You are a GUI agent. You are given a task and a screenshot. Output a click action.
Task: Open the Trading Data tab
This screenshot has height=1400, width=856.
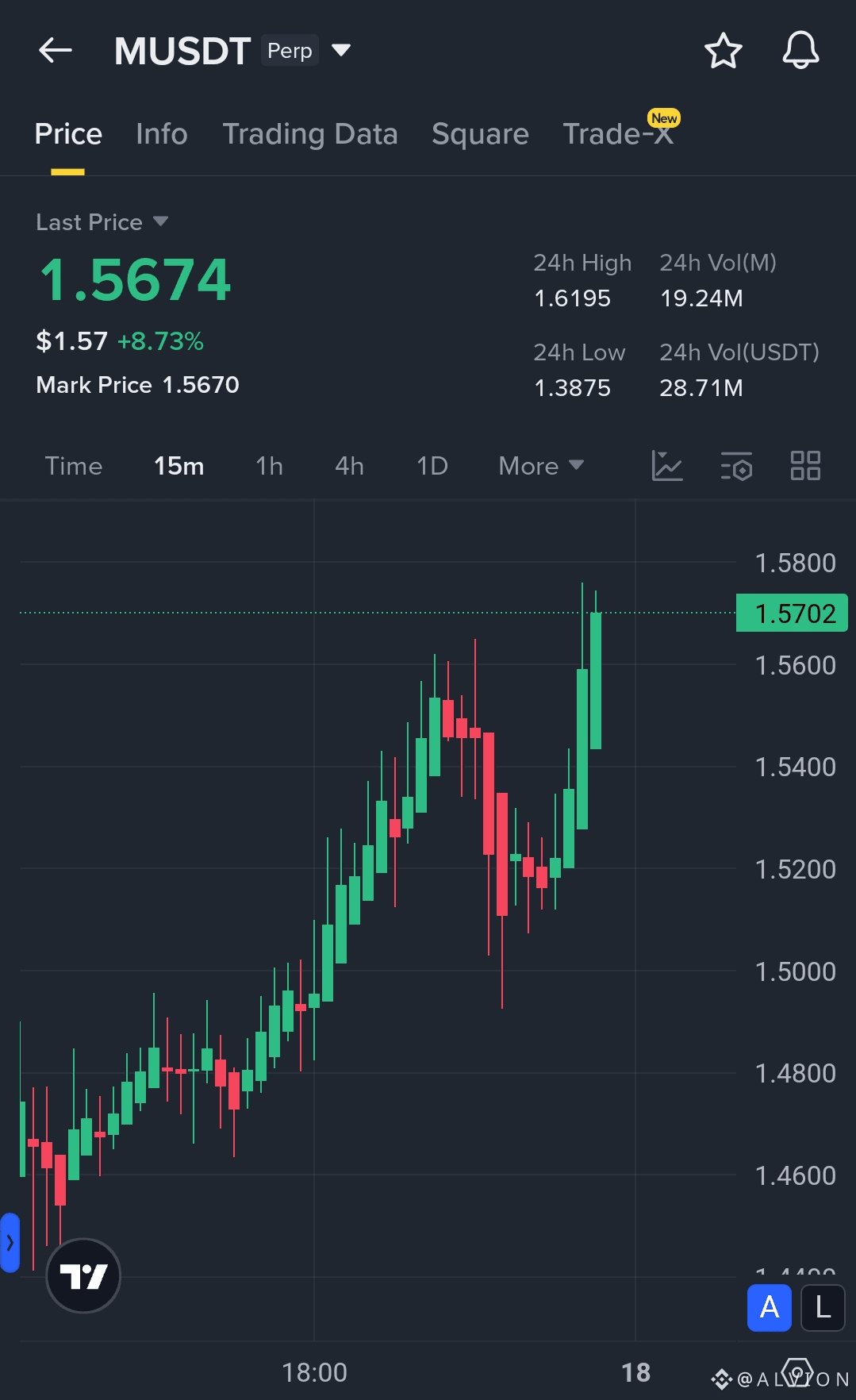coord(309,134)
